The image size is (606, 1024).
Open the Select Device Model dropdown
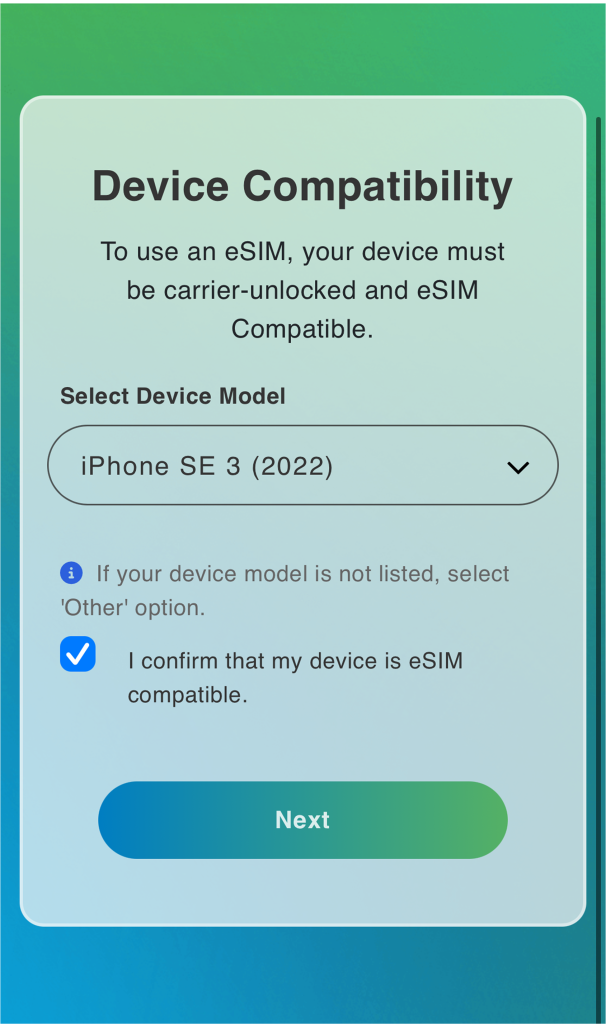302,466
